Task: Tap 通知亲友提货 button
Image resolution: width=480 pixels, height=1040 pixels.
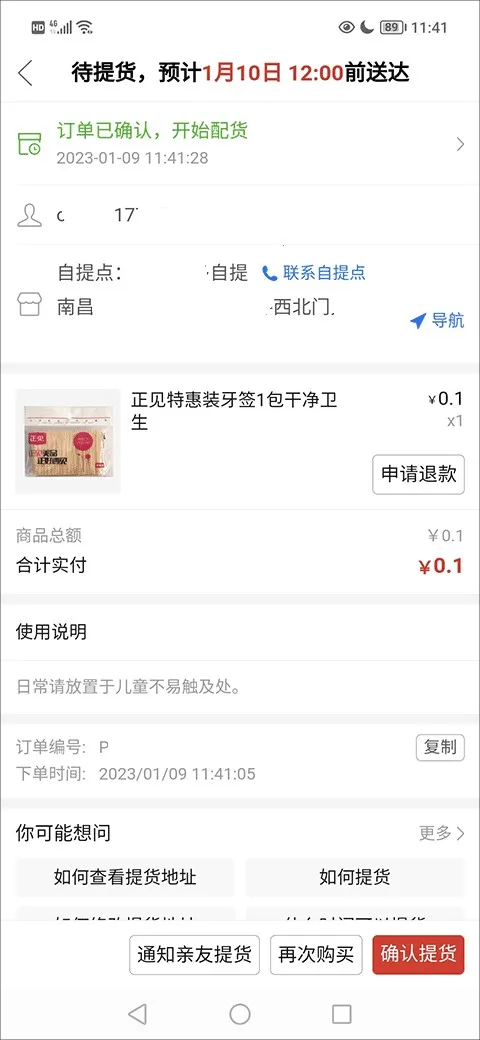Action: (x=194, y=955)
